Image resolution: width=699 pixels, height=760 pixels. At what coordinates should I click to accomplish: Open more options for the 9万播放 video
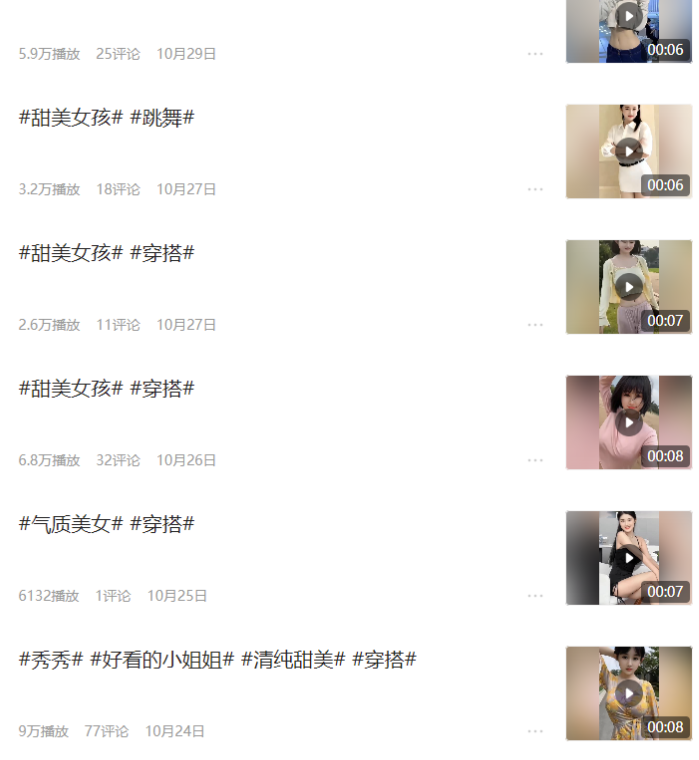click(x=535, y=731)
